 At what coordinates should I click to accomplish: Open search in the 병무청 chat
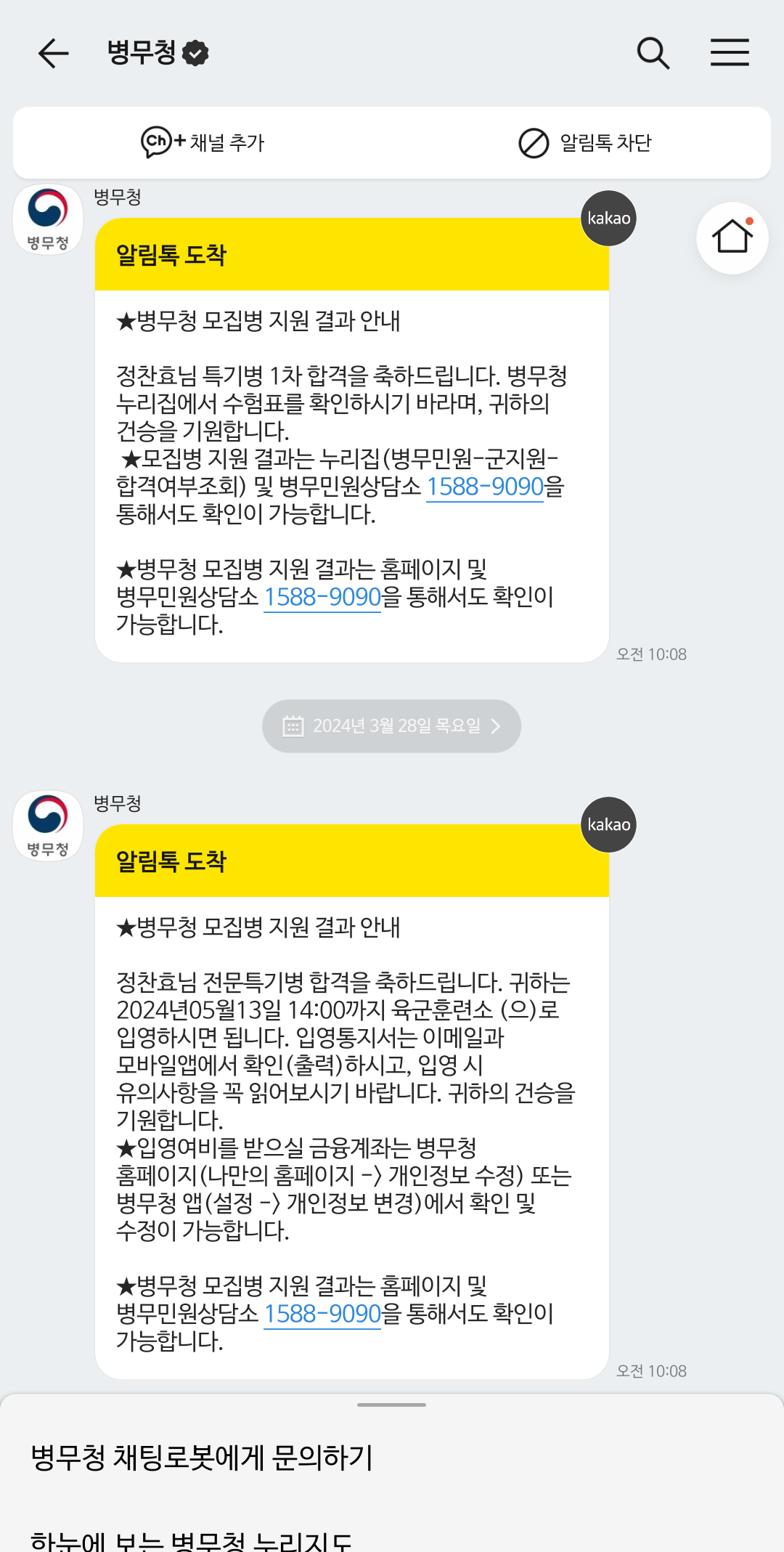[653, 53]
